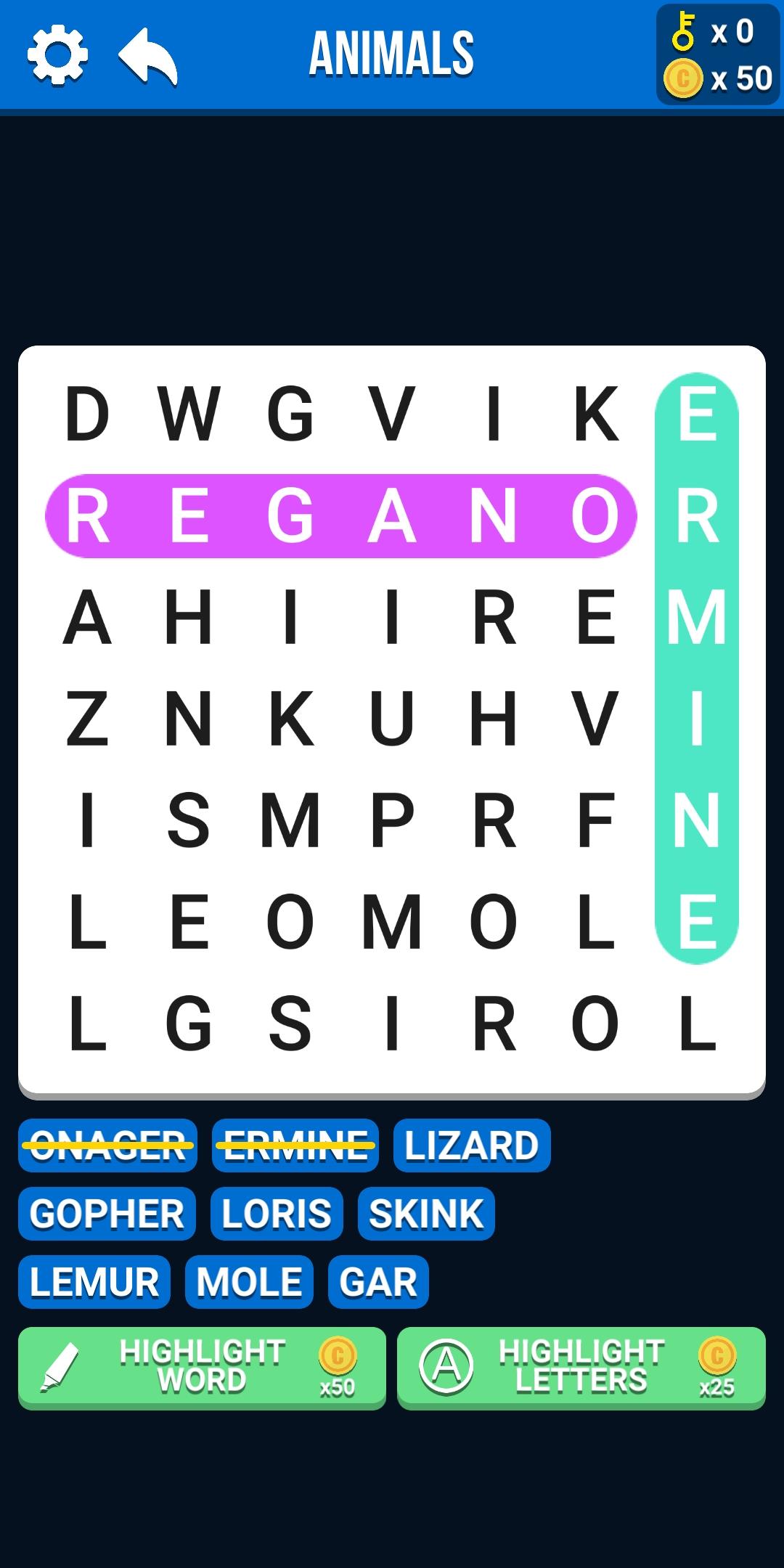The image size is (784, 1568).
Task: Go back with the arrow icon
Action: click(x=149, y=56)
